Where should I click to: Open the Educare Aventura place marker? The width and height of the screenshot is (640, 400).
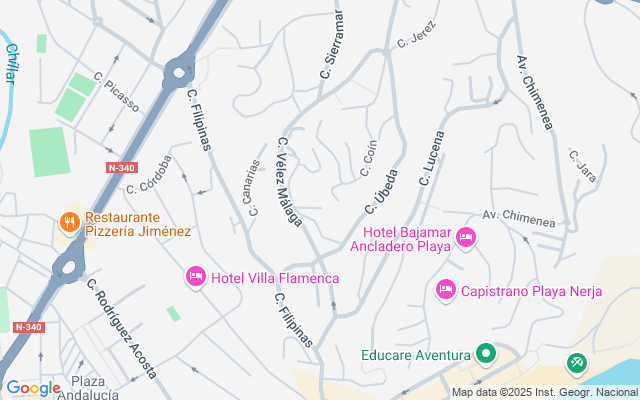(486, 354)
